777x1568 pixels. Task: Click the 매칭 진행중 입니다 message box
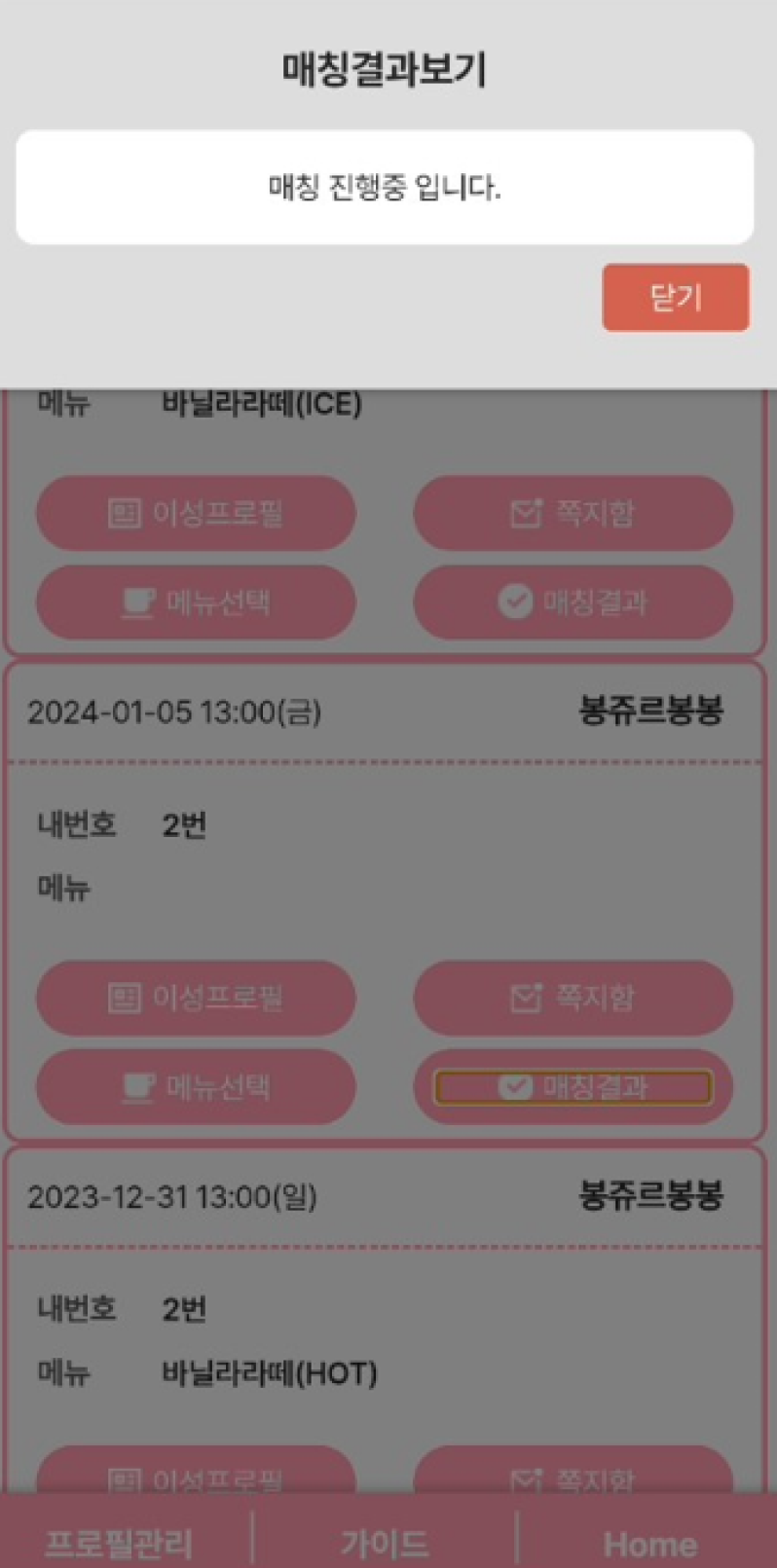[x=384, y=187]
